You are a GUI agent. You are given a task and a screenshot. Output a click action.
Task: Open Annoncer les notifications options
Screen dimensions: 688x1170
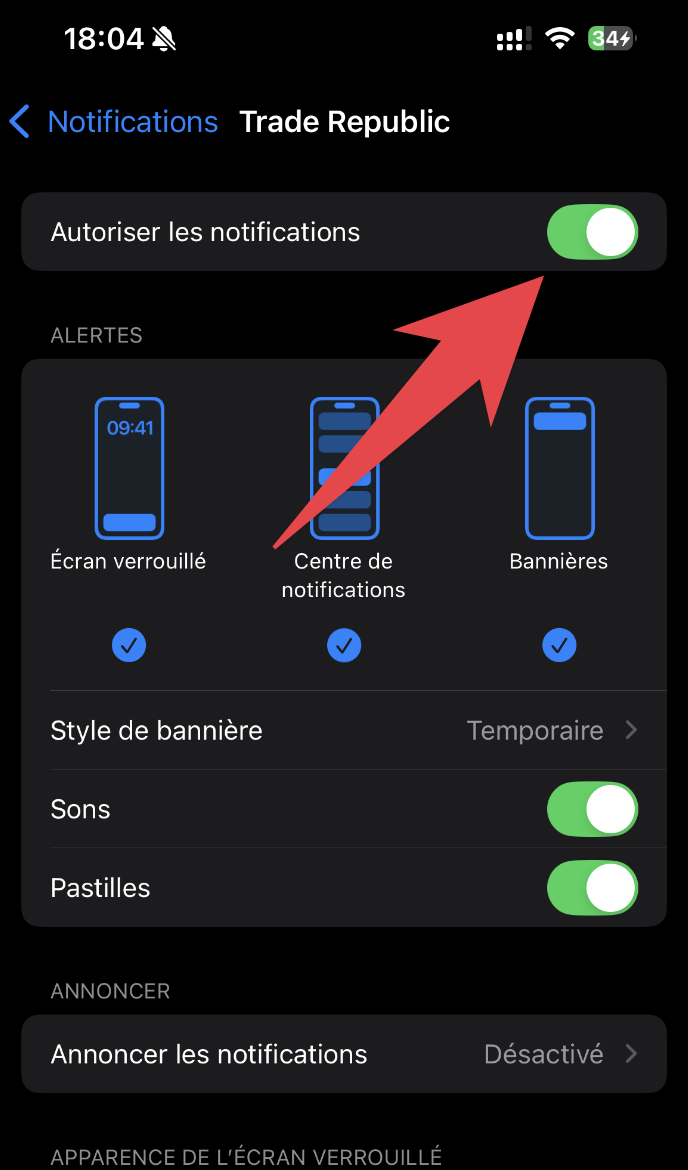344,1054
